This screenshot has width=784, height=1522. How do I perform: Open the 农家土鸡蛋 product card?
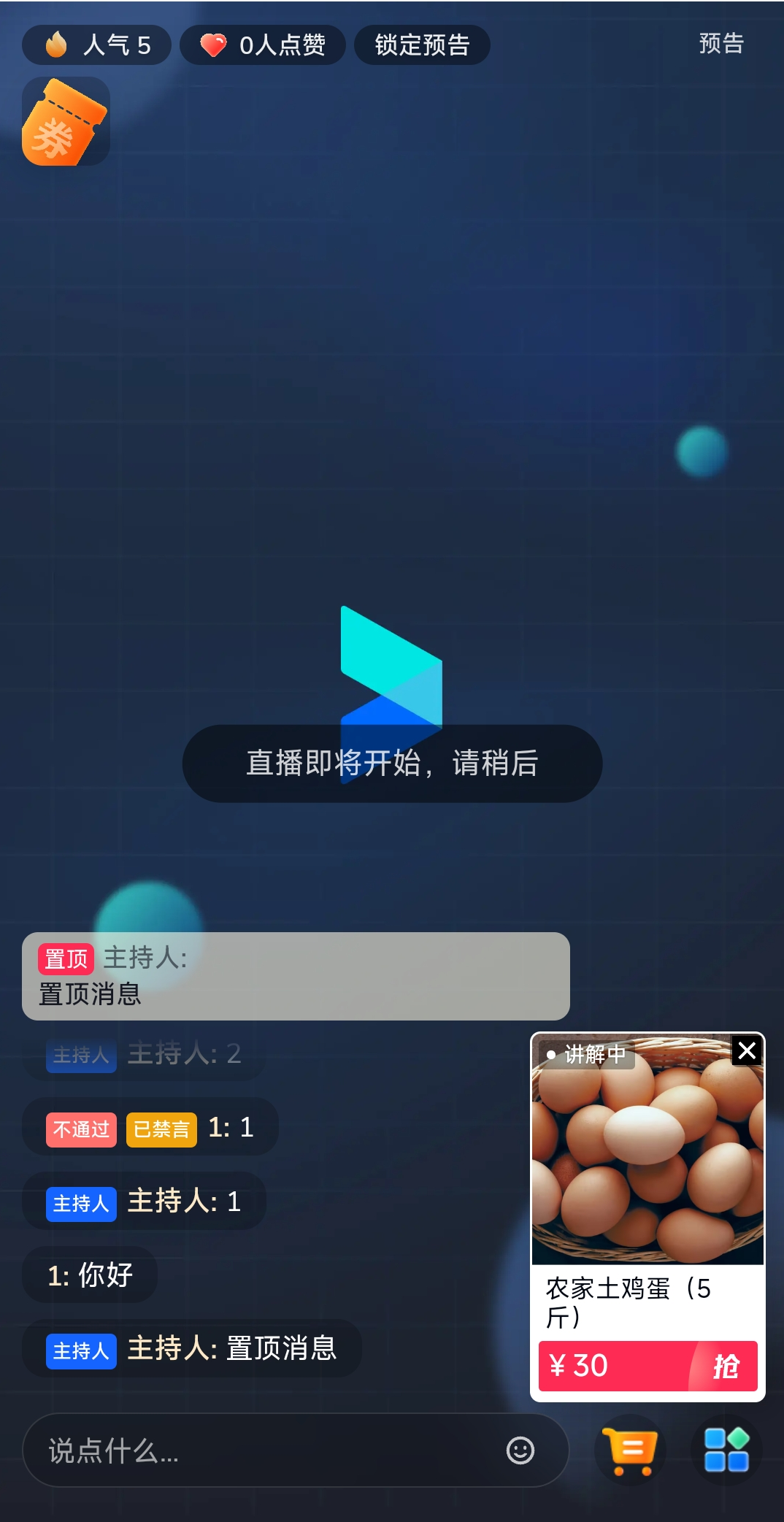click(647, 1168)
